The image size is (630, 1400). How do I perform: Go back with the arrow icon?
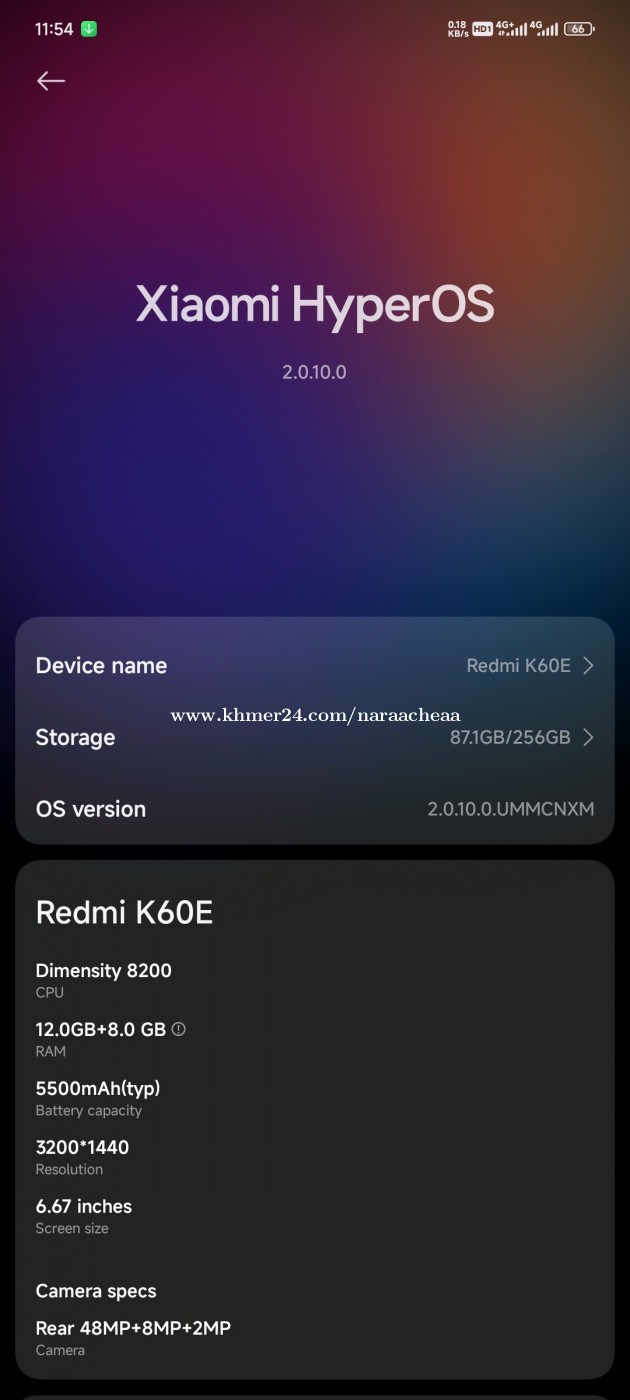tap(51, 81)
